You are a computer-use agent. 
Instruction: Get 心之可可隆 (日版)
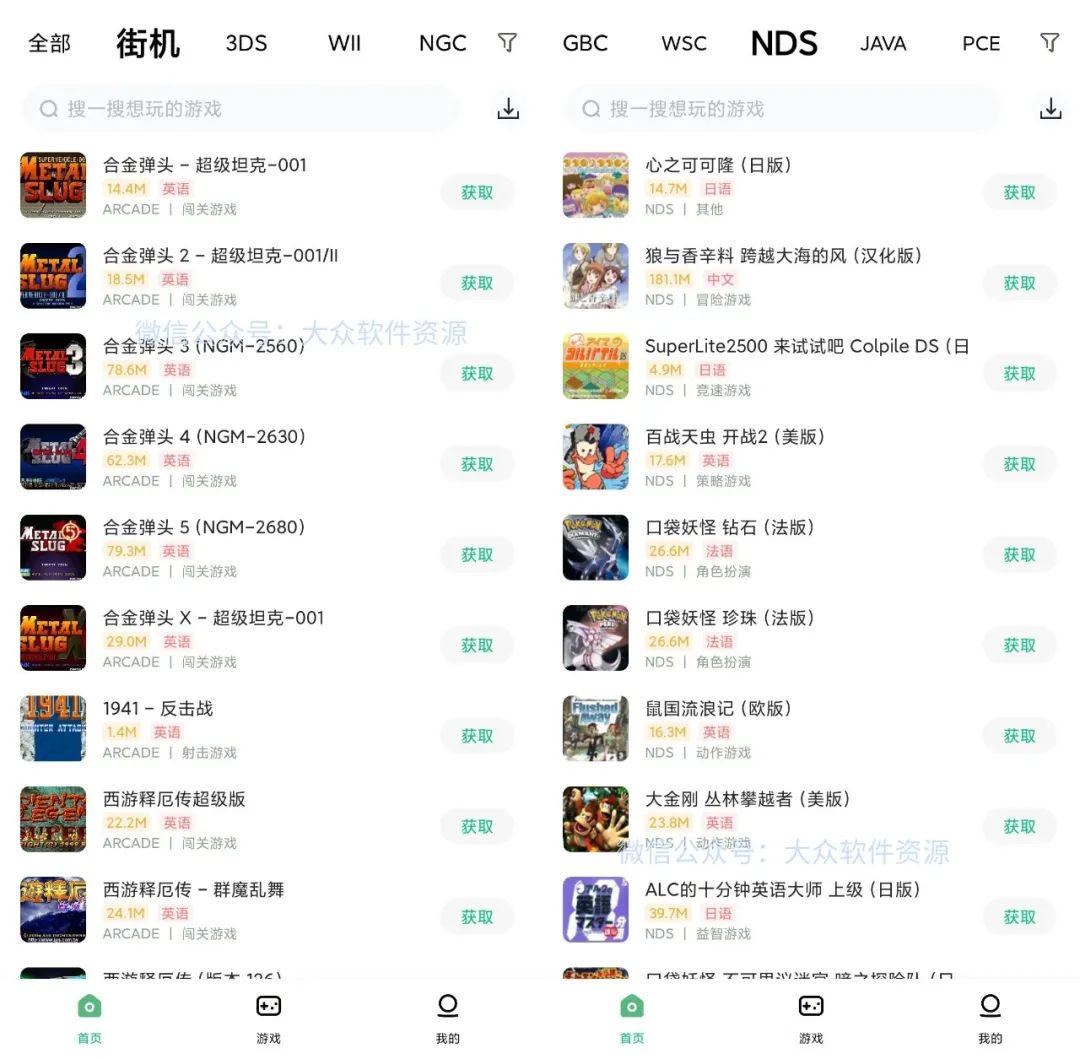click(x=1019, y=193)
